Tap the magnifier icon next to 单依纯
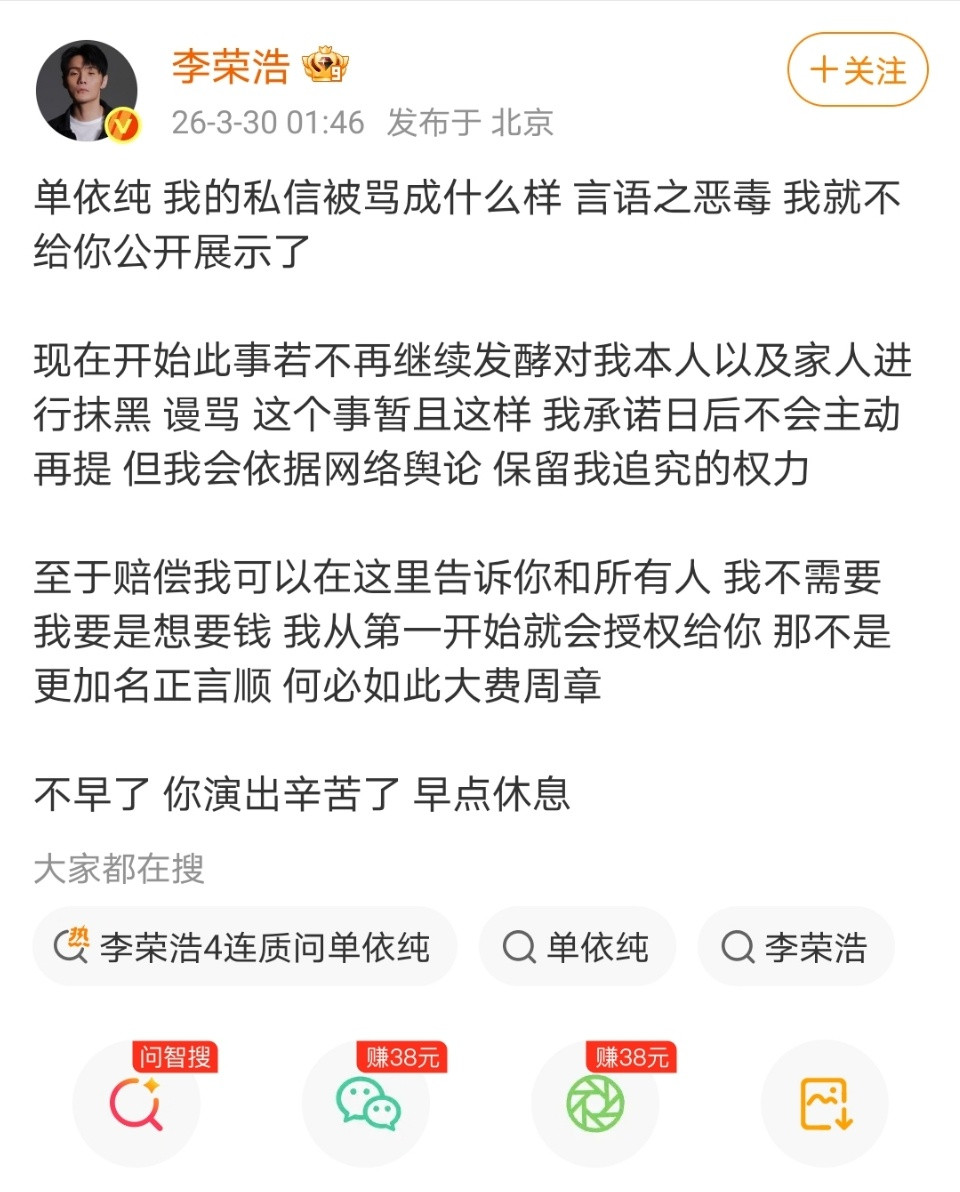960x1192 pixels. 519,945
